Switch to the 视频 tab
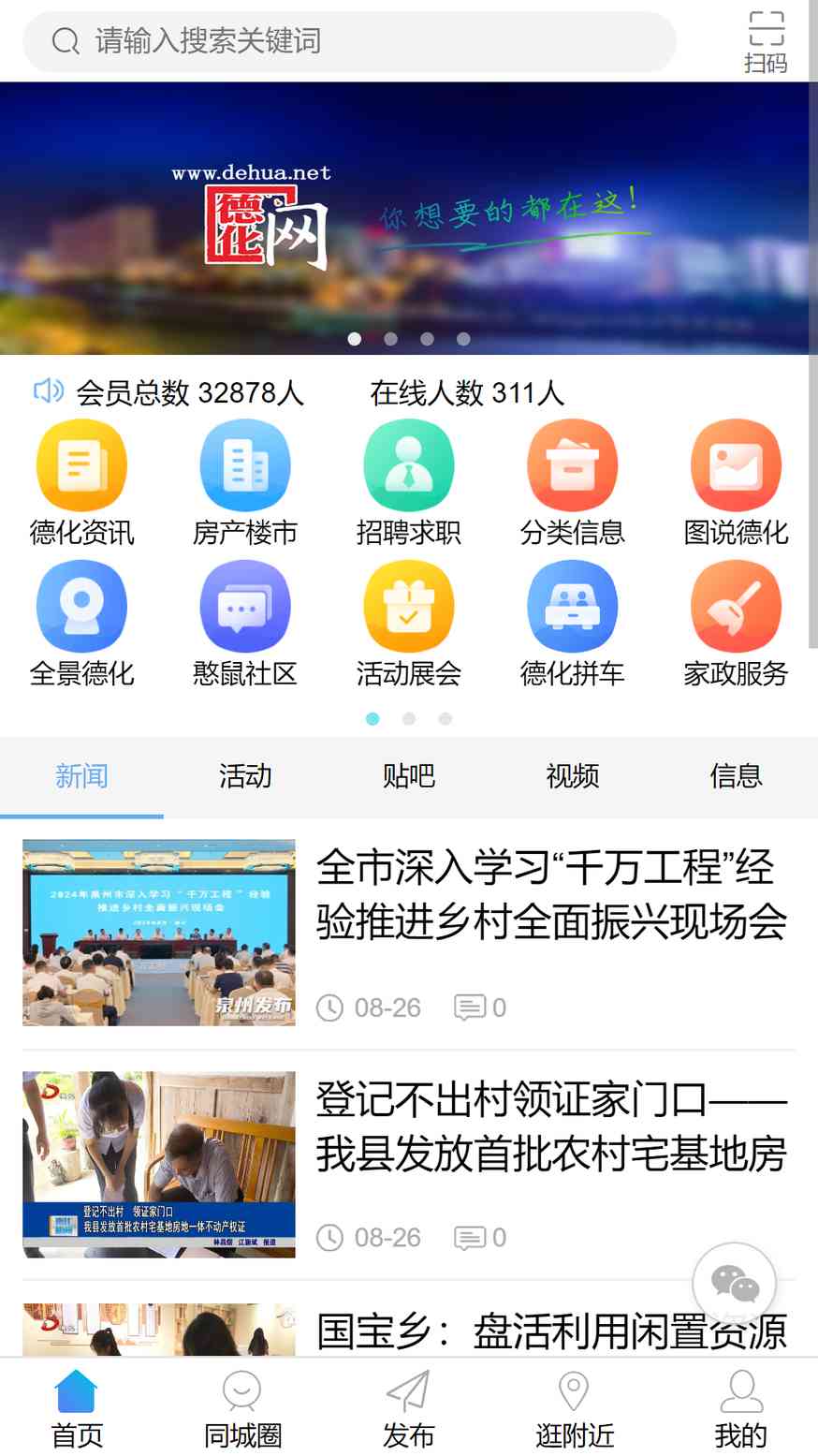The image size is (818, 1456). [573, 776]
